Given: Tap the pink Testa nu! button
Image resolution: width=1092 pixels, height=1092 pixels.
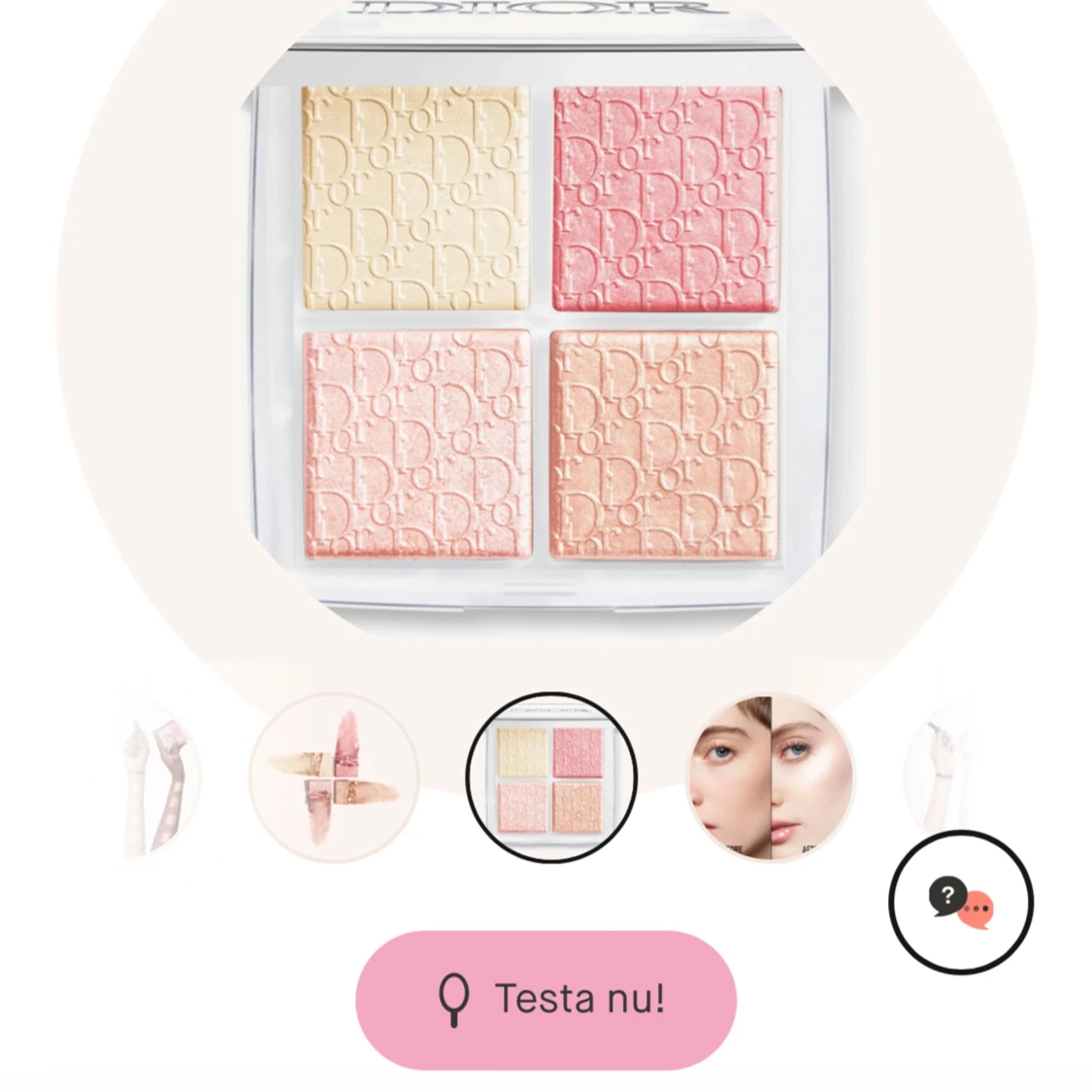Looking at the screenshot, I should (x=546, y=1000).
